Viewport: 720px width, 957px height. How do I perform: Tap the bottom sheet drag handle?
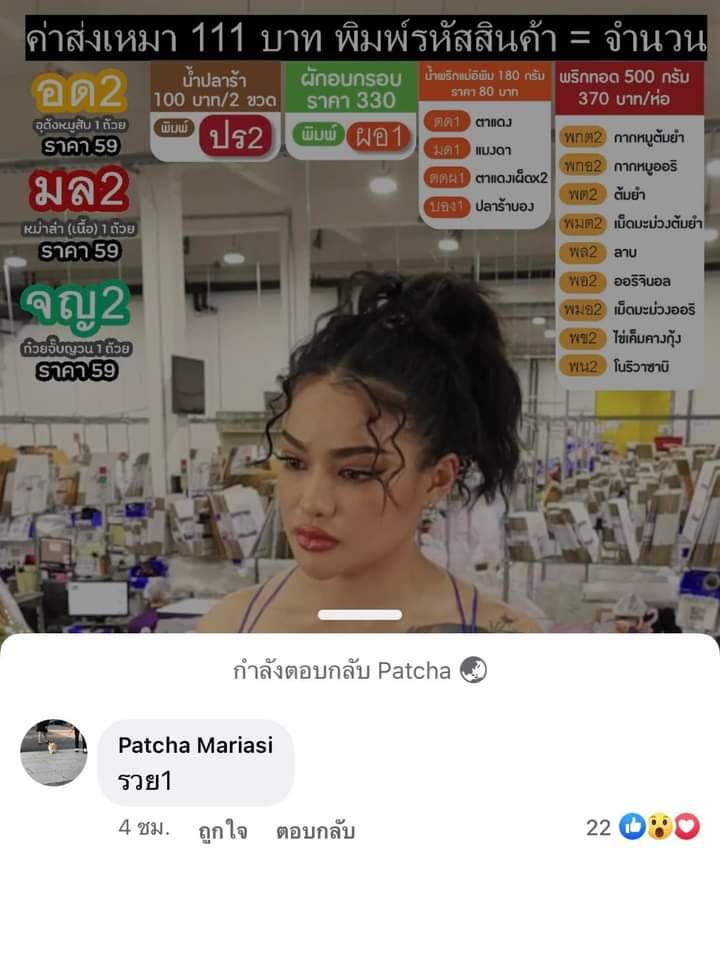click(x=360, y=615)
